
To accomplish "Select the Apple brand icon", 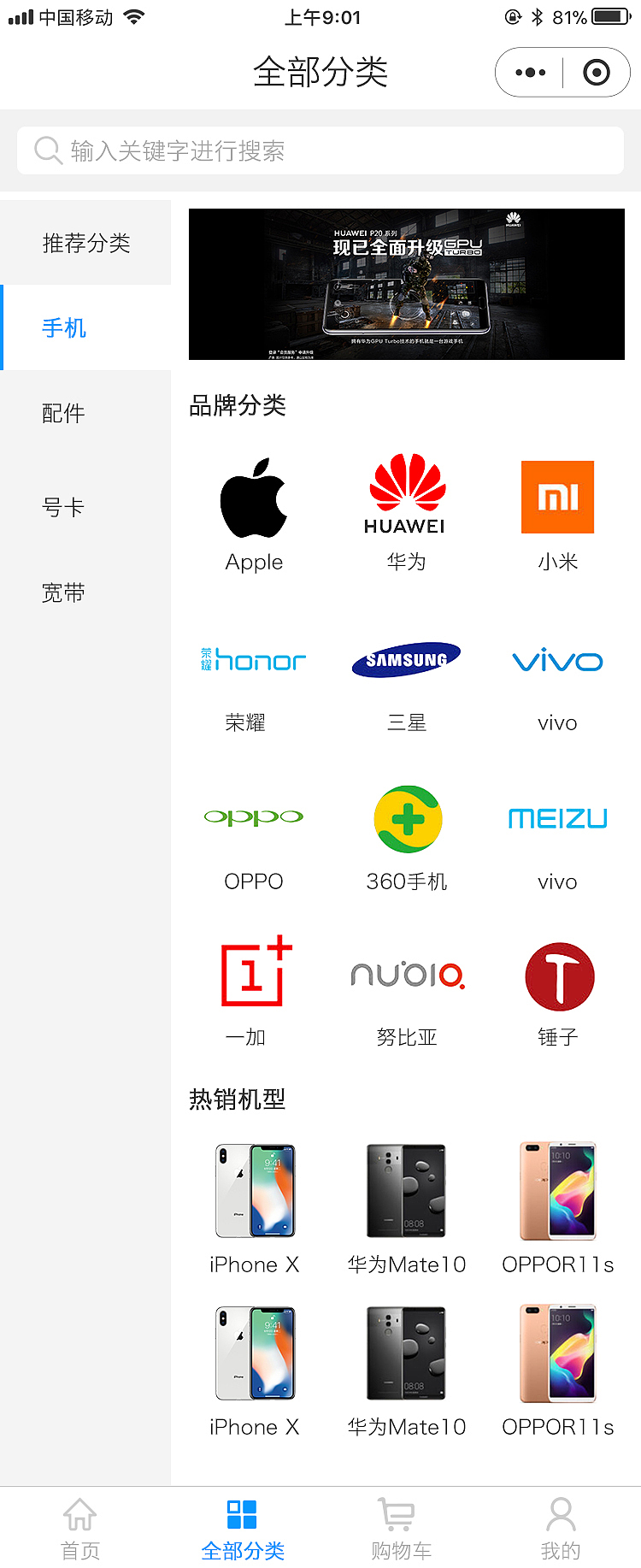I will [x=253, y=496].
